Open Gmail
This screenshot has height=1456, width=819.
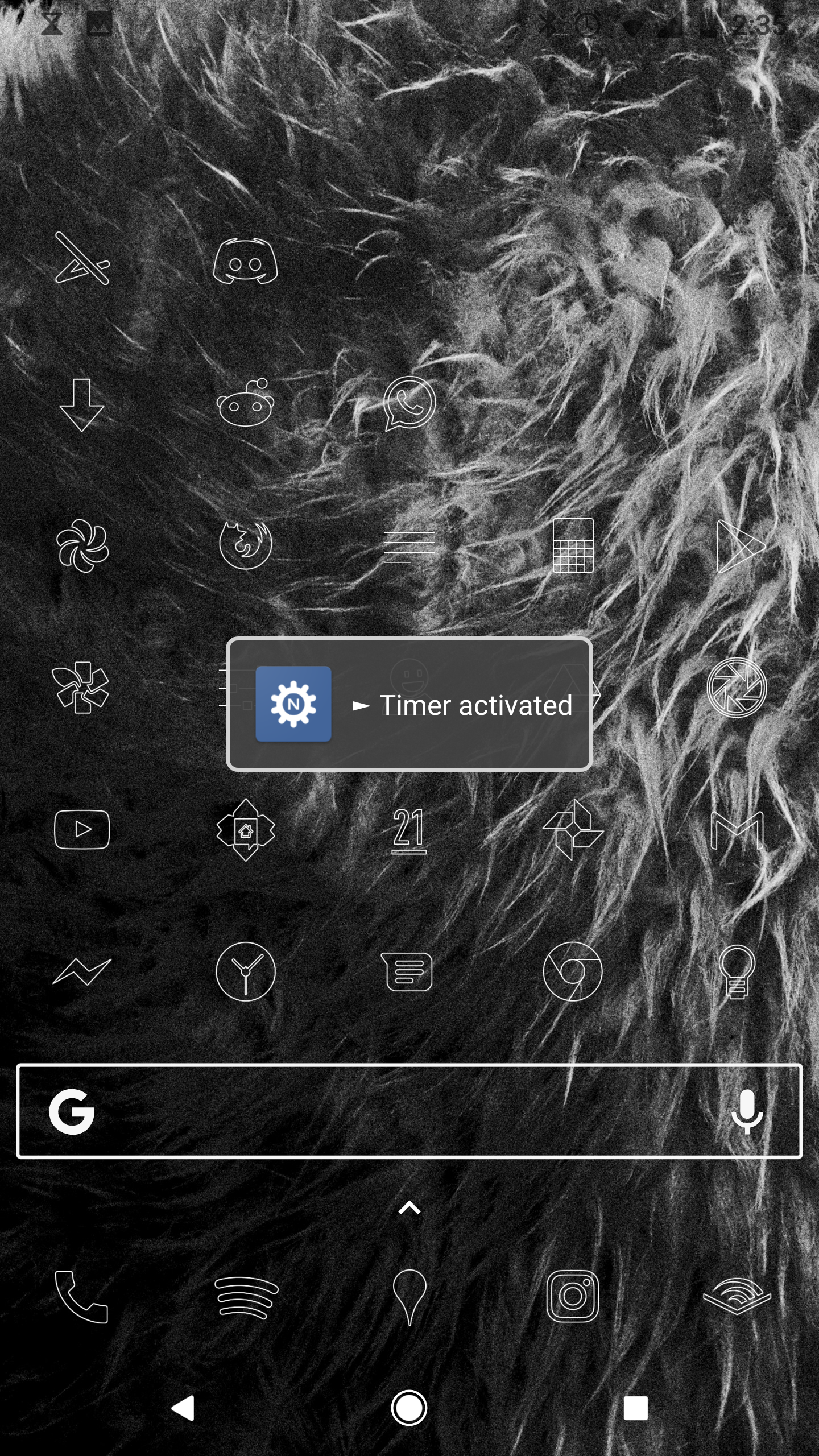(737, 830)
